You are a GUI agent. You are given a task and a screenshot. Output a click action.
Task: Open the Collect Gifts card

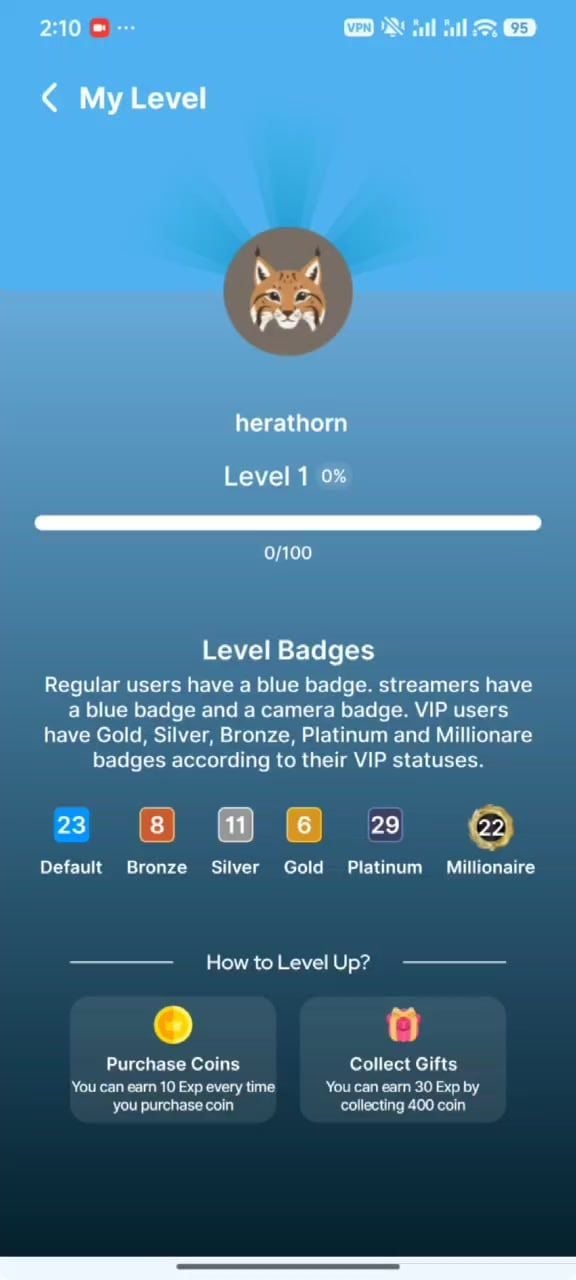pyautogui.click(x=403, y=1059)
